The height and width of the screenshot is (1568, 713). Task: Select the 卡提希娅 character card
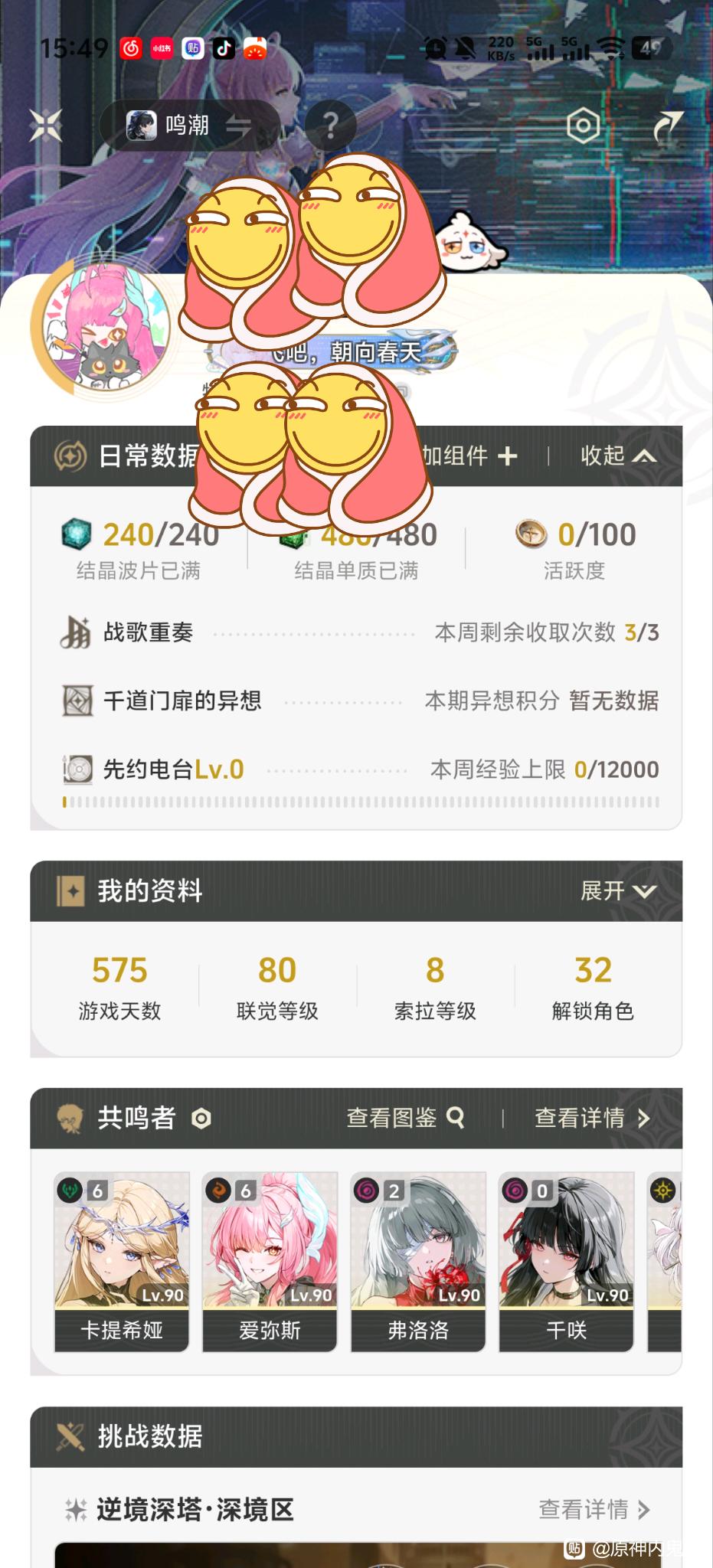point(121,1262)
